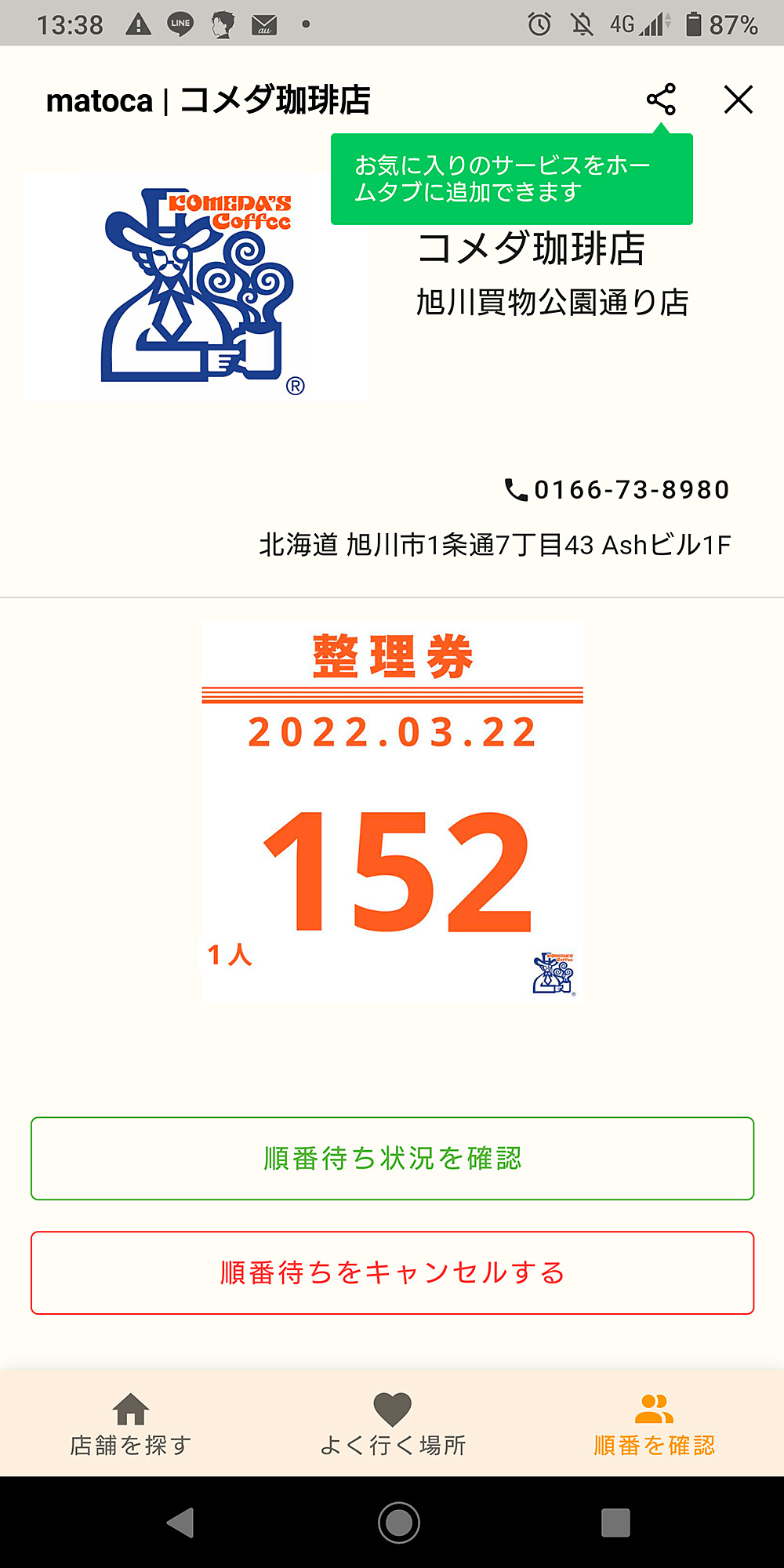Close the matoca page with X
The image size is (784, 1568).
tap(738, 100)
